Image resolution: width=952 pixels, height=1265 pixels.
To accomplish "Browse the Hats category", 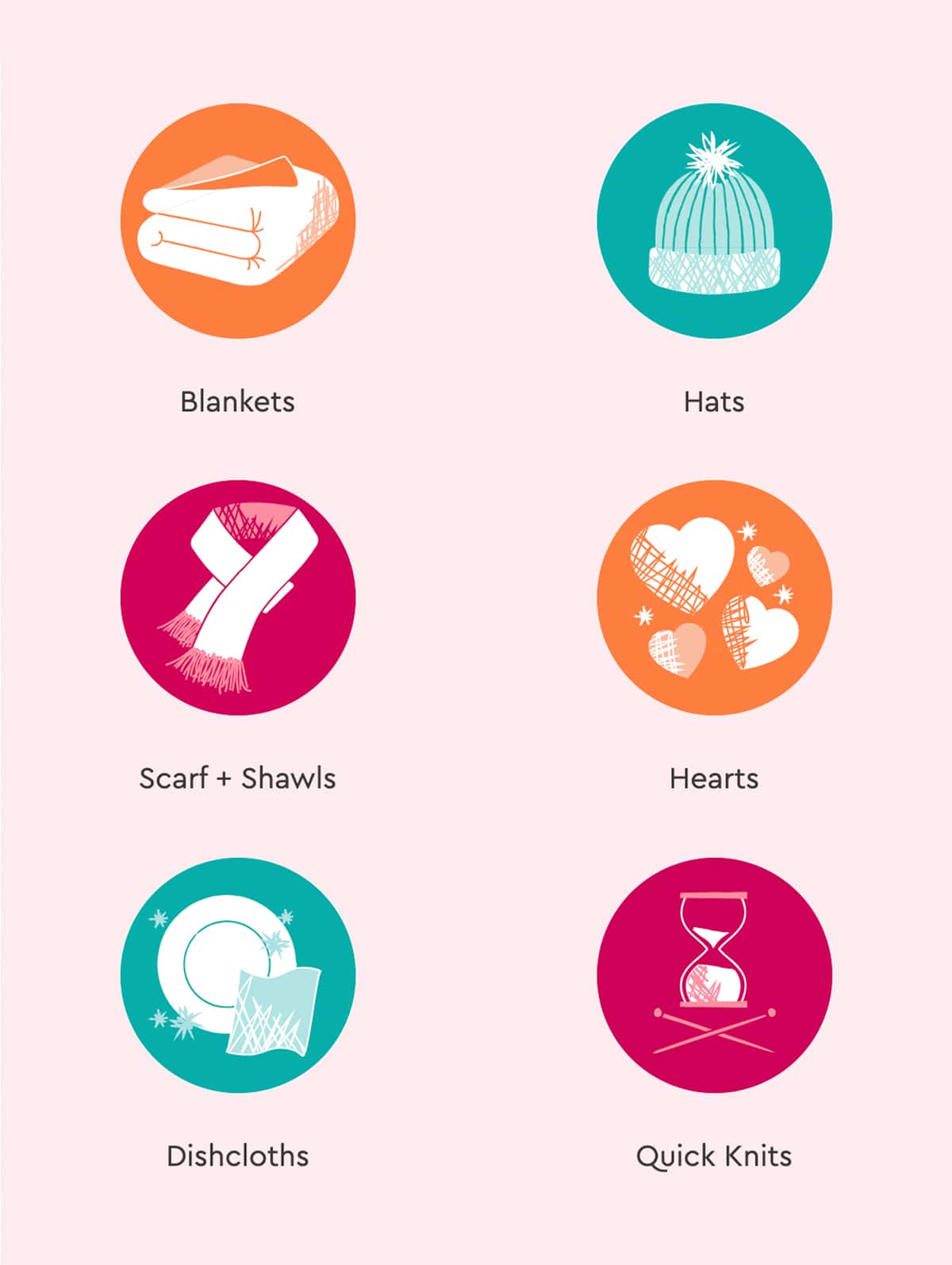I will click(x=714, y=221).
